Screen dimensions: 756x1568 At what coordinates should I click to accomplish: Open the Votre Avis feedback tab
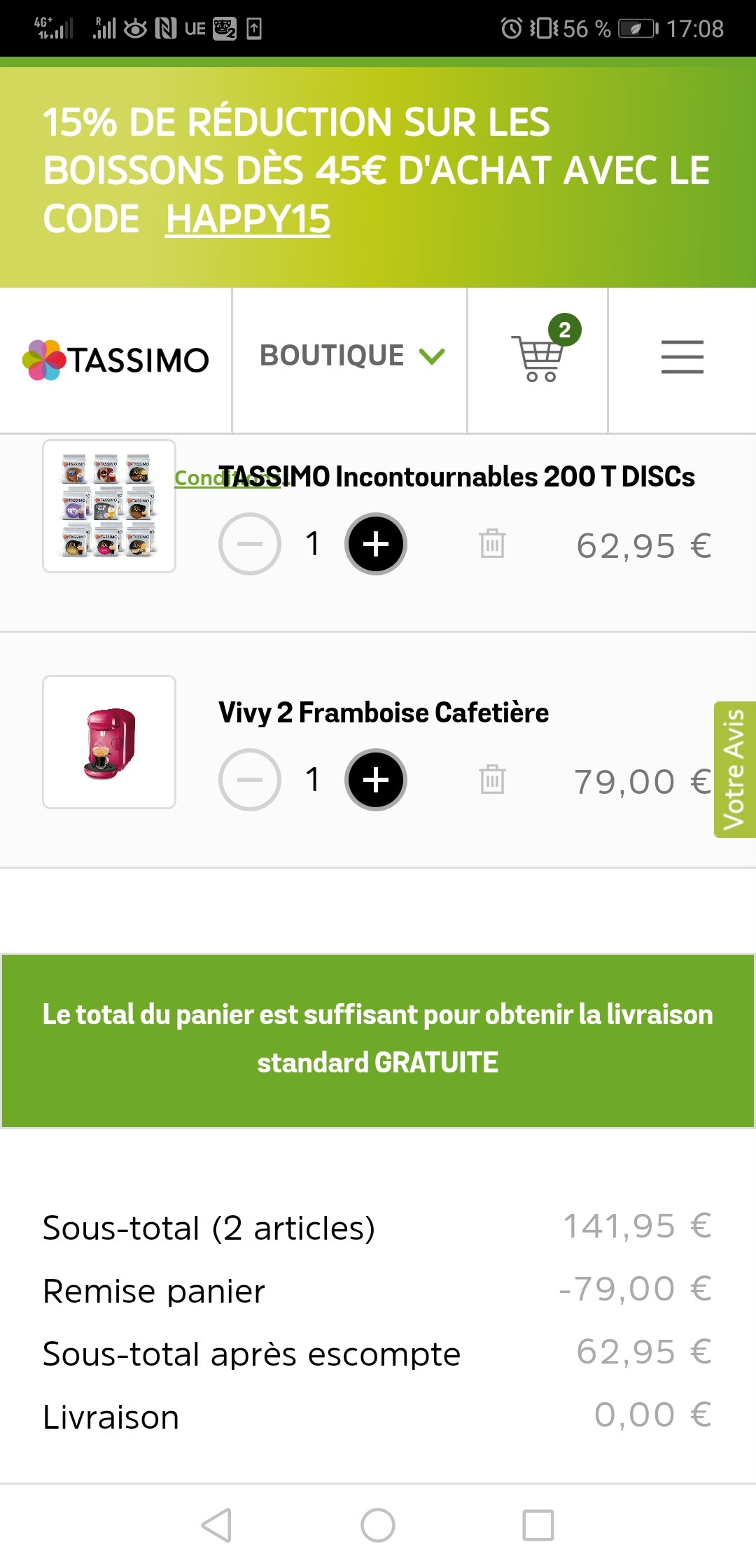734,769
